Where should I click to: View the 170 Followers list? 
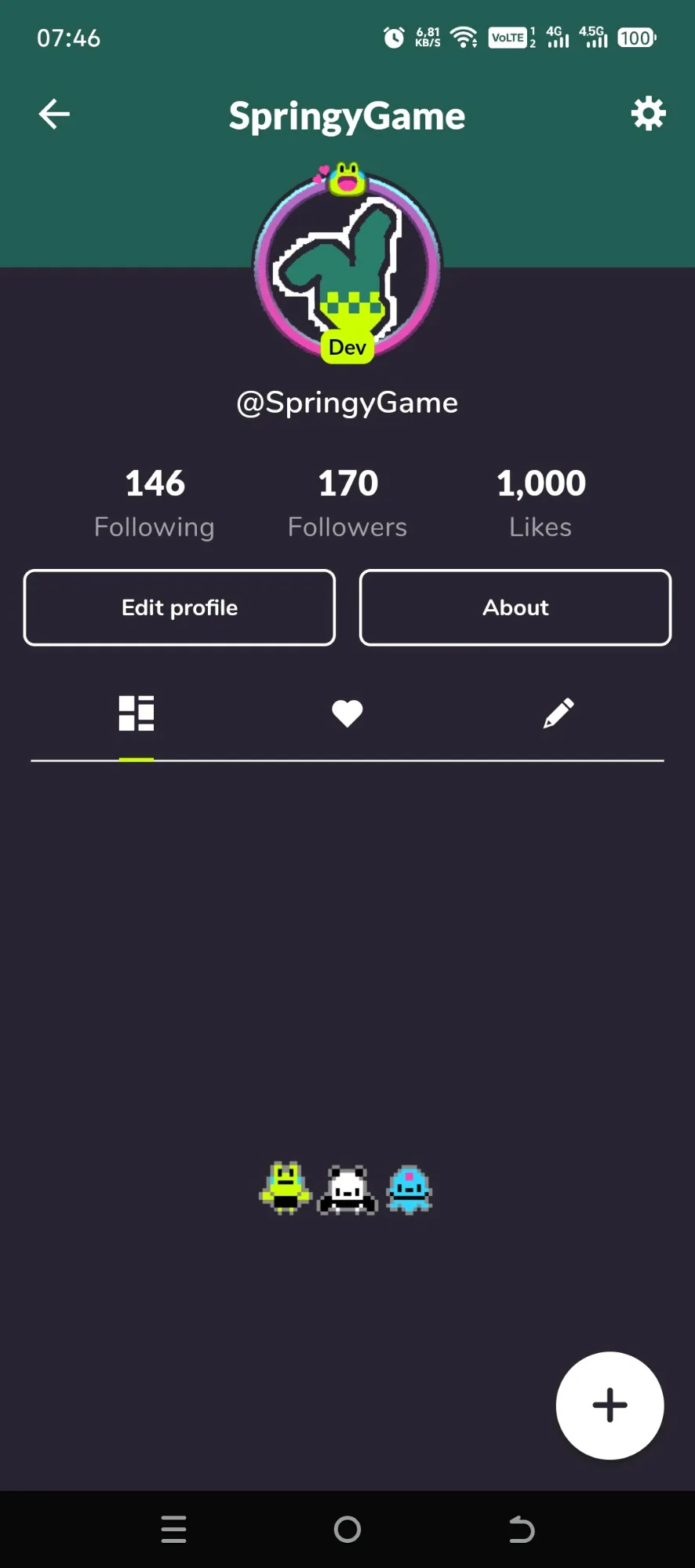point(347,502)
